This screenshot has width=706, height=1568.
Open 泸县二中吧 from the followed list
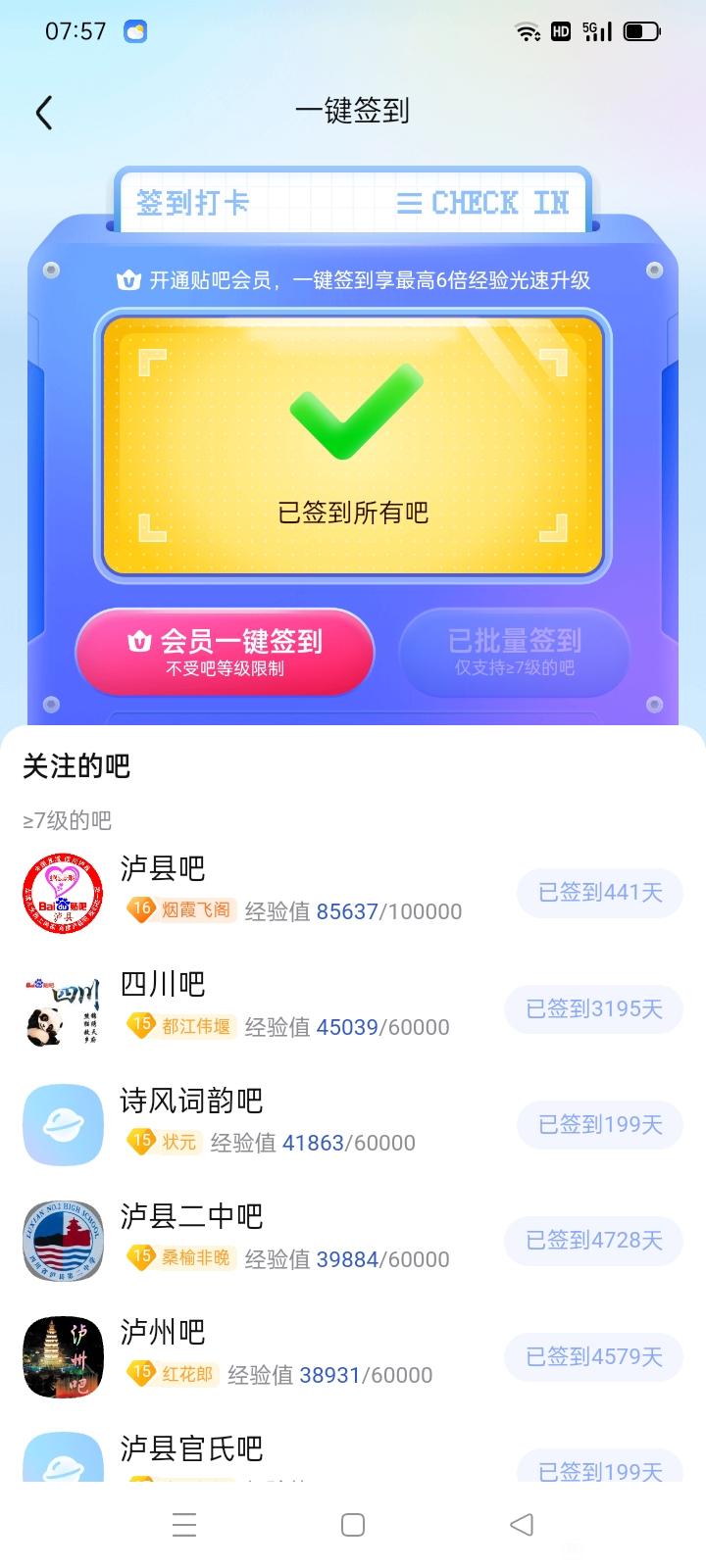coord(191,1216)
